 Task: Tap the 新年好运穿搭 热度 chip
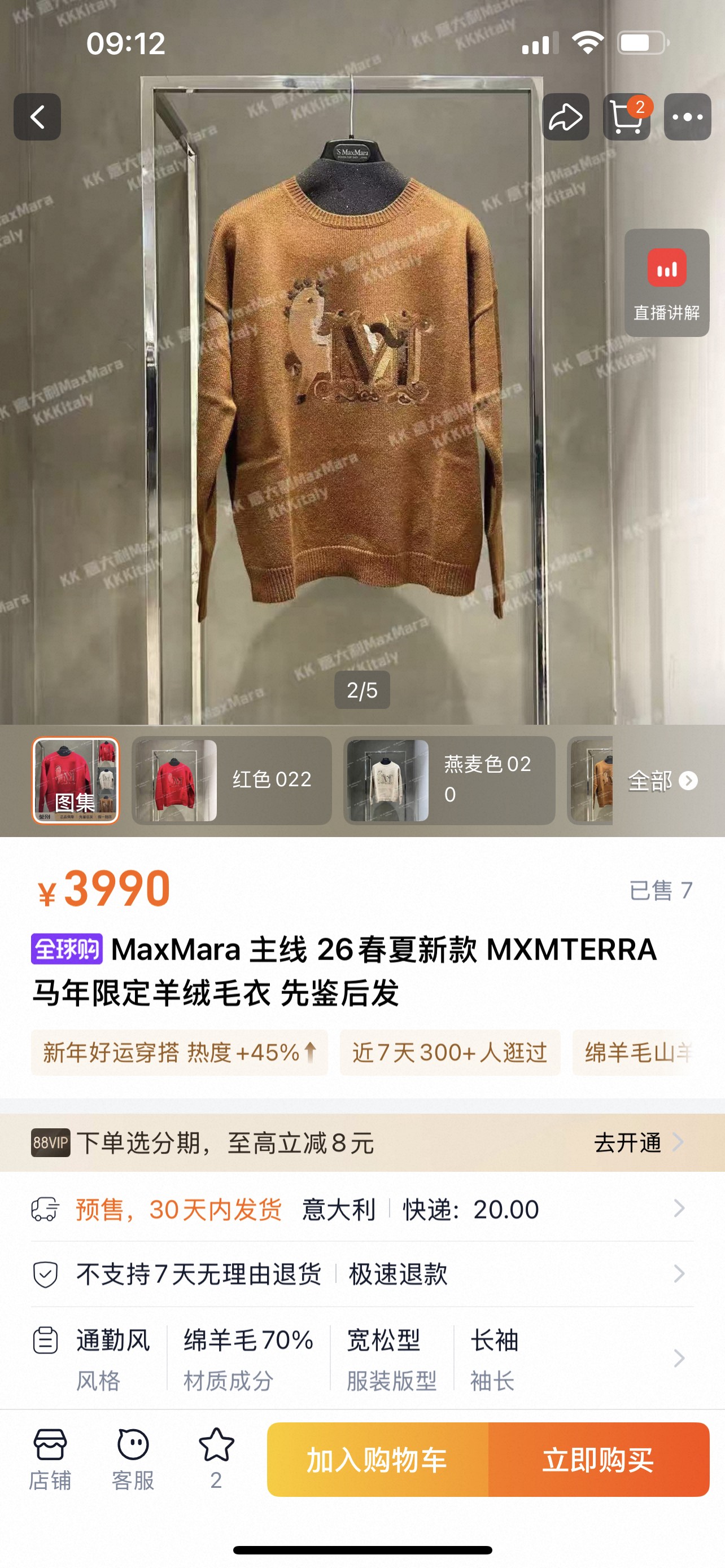180,1053
